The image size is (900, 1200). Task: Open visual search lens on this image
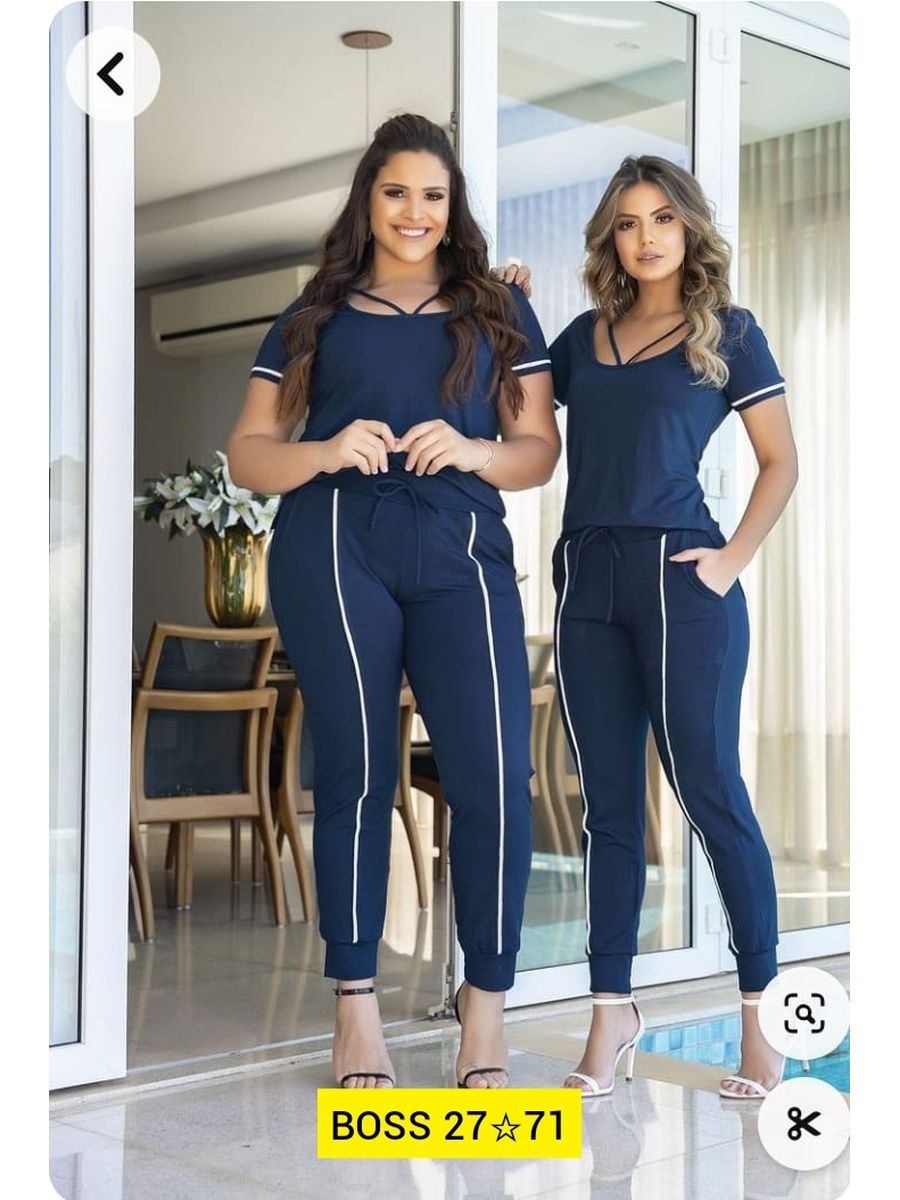coord(803,1013)
